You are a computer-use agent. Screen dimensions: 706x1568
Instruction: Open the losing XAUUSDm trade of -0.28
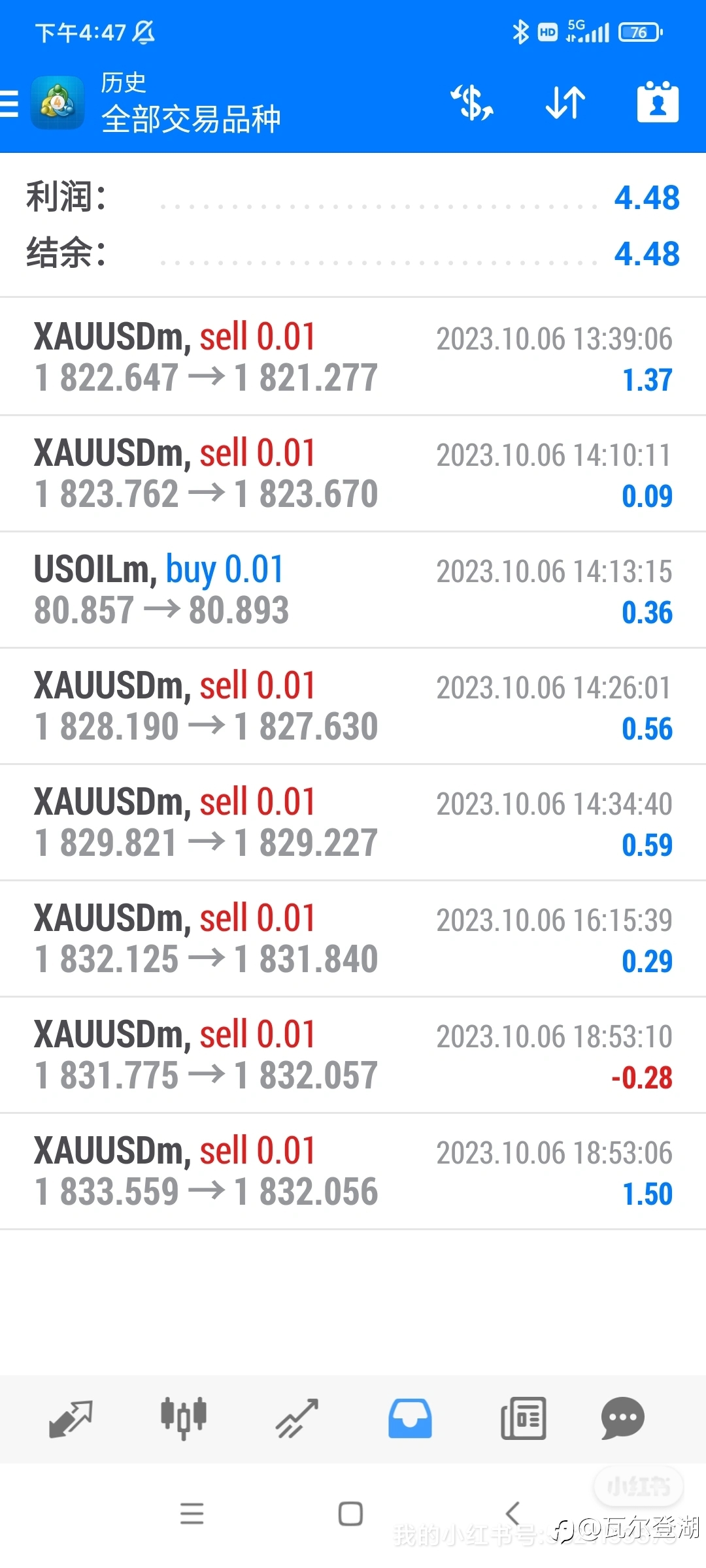(353, 1055)
